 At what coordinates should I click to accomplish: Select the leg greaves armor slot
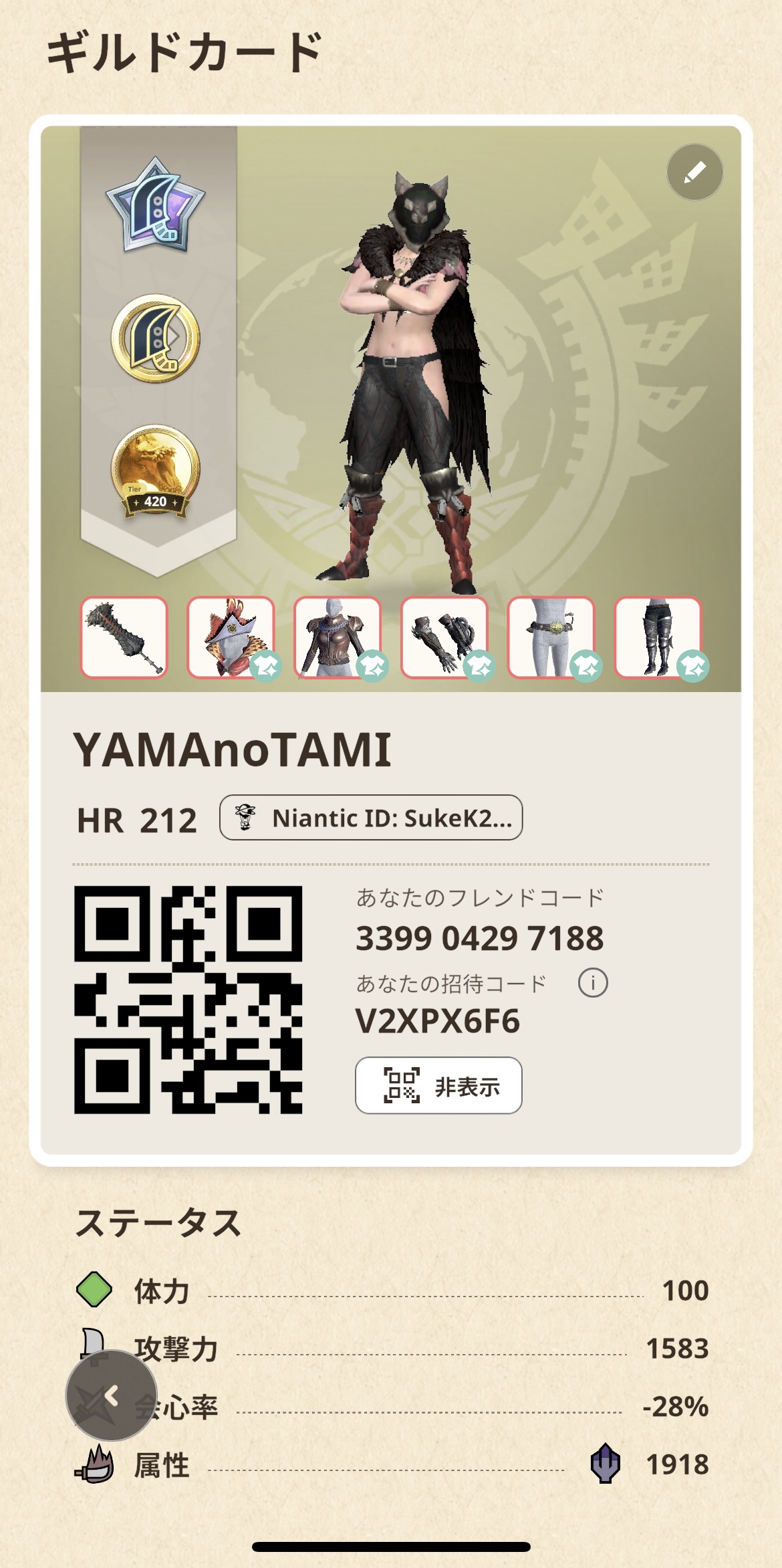pos(658,638)
